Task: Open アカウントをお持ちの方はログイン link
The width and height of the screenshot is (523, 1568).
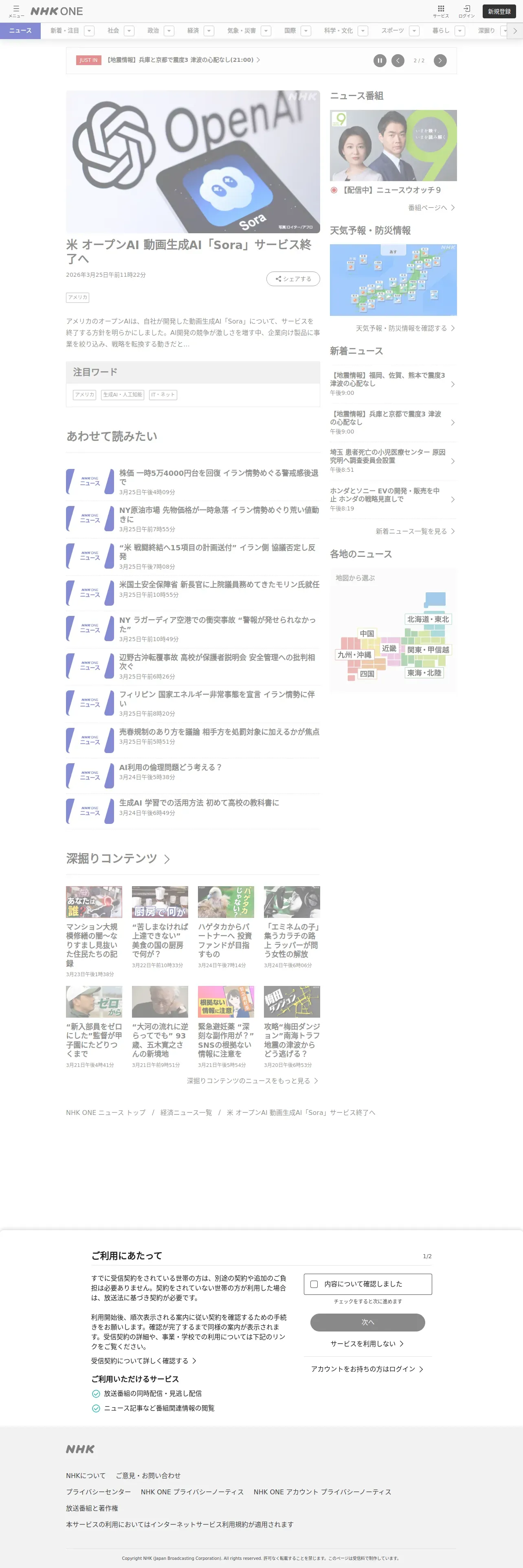Action: [367, 1369]
